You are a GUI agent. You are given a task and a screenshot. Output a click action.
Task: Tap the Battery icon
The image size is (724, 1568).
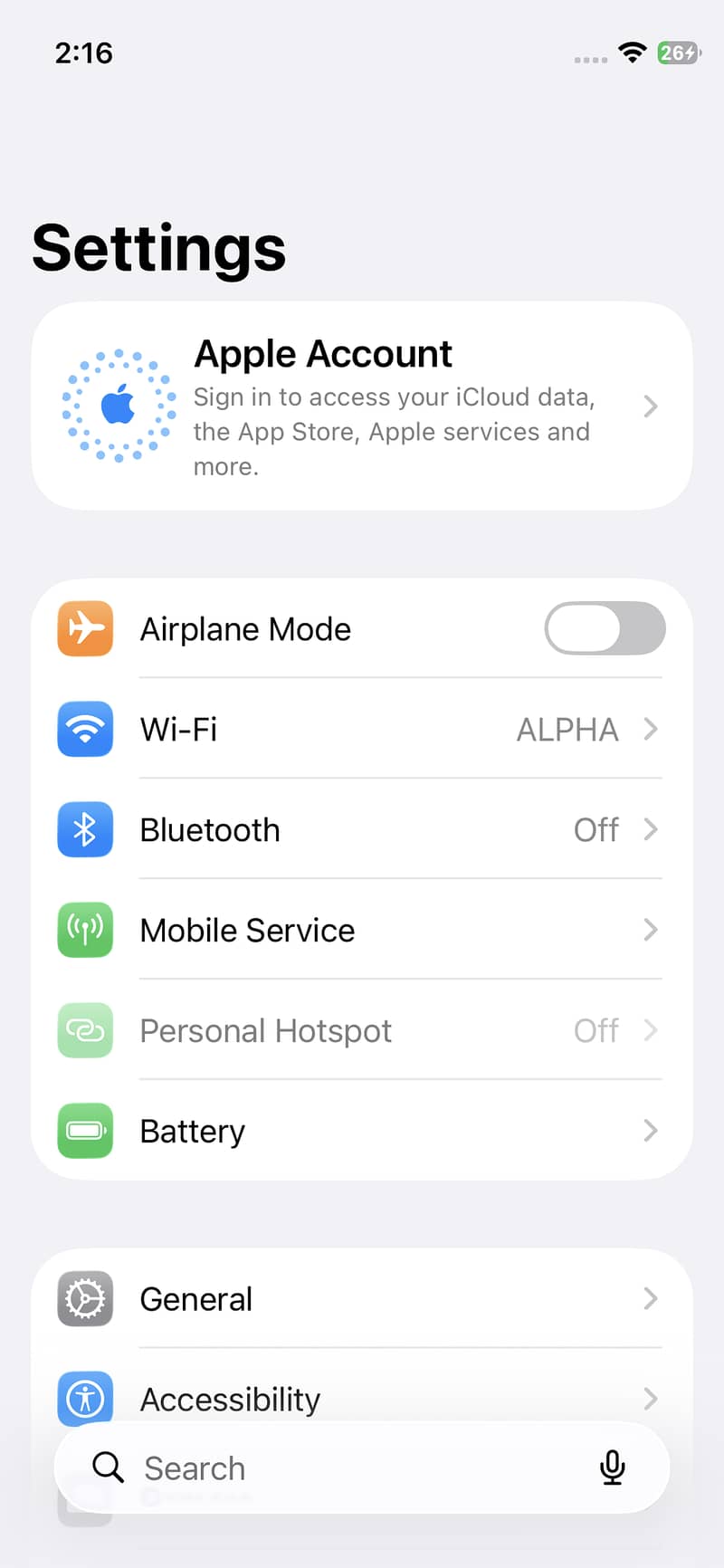point(85,1131)
